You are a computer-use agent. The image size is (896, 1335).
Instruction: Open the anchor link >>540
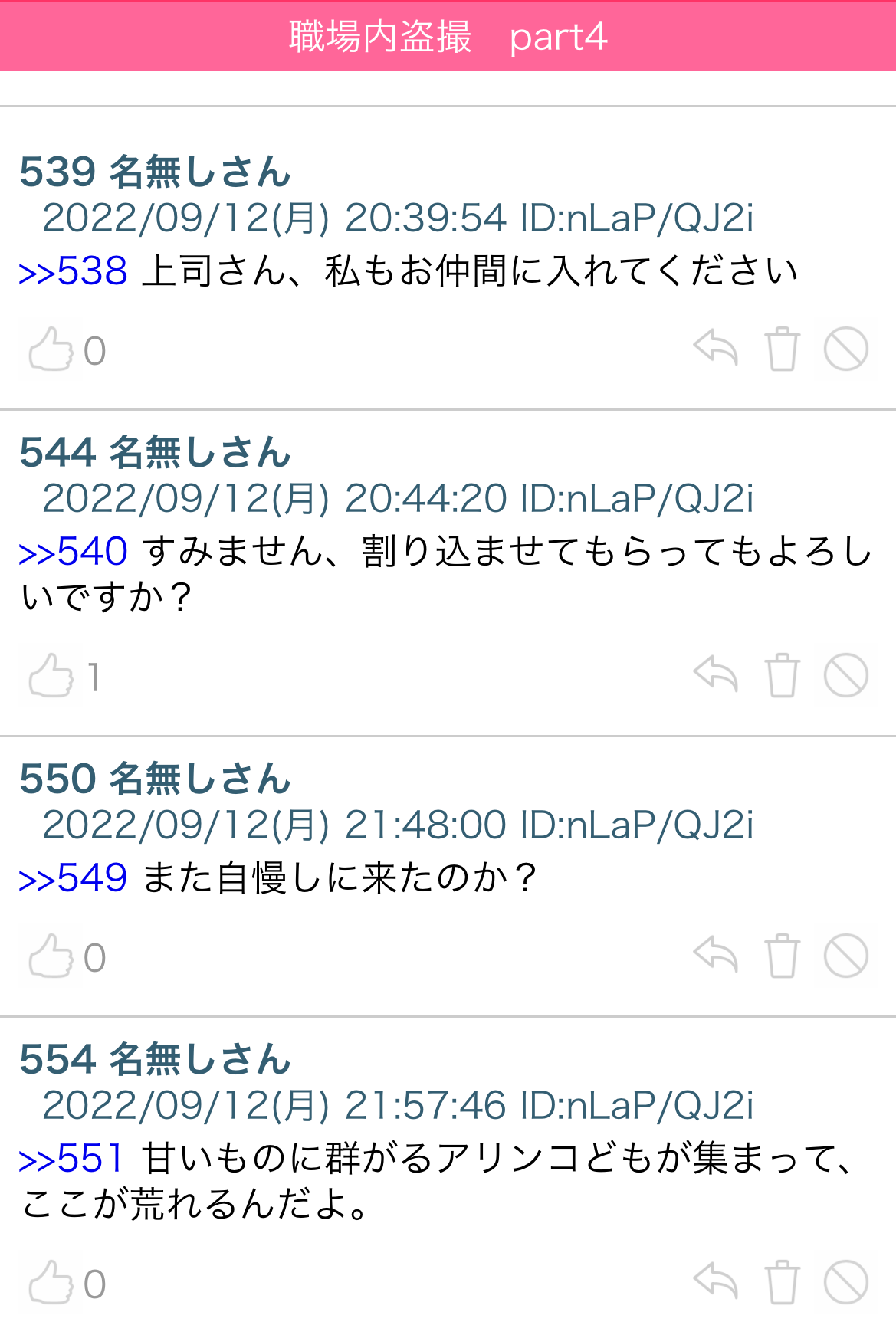tap(73, 549)
